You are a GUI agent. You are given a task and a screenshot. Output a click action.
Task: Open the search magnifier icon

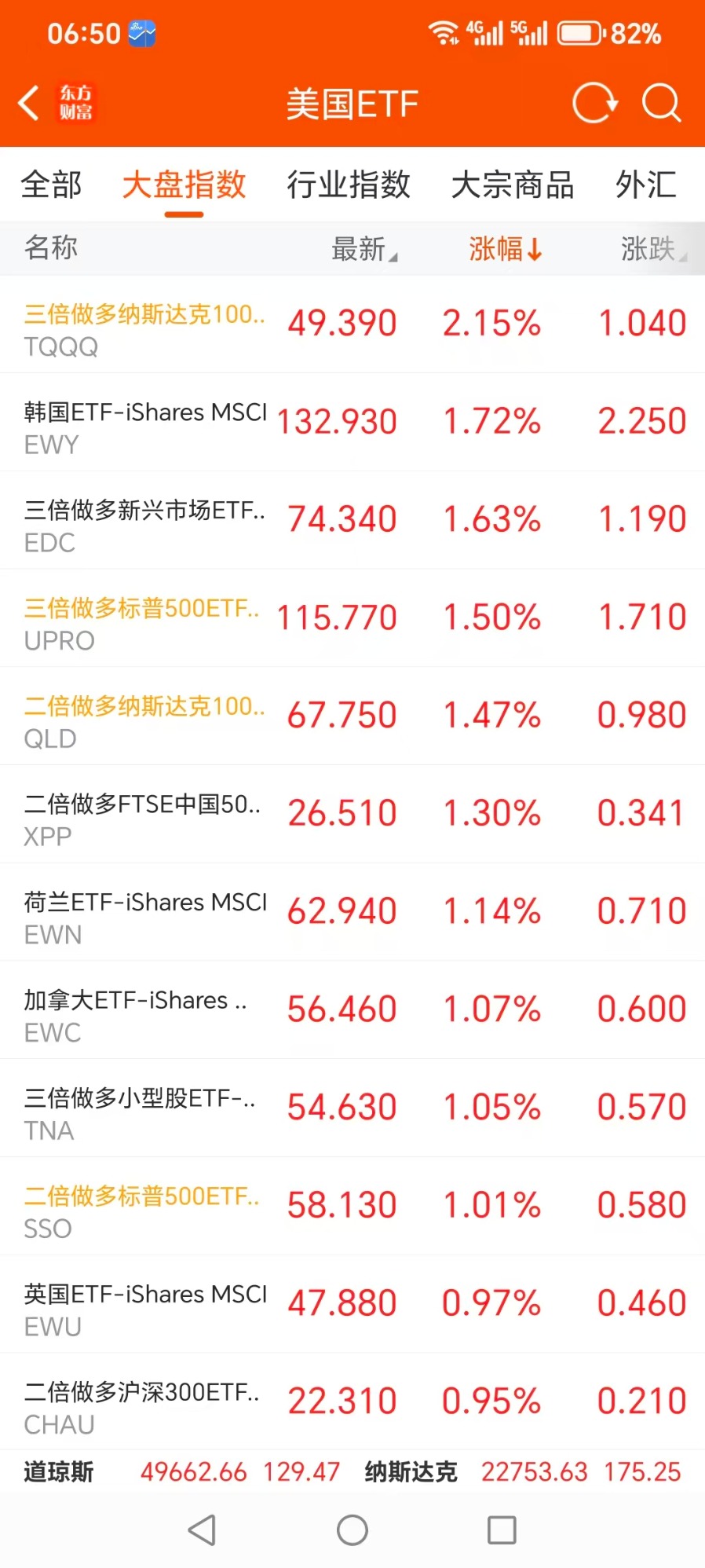click(x=661, y=103)
